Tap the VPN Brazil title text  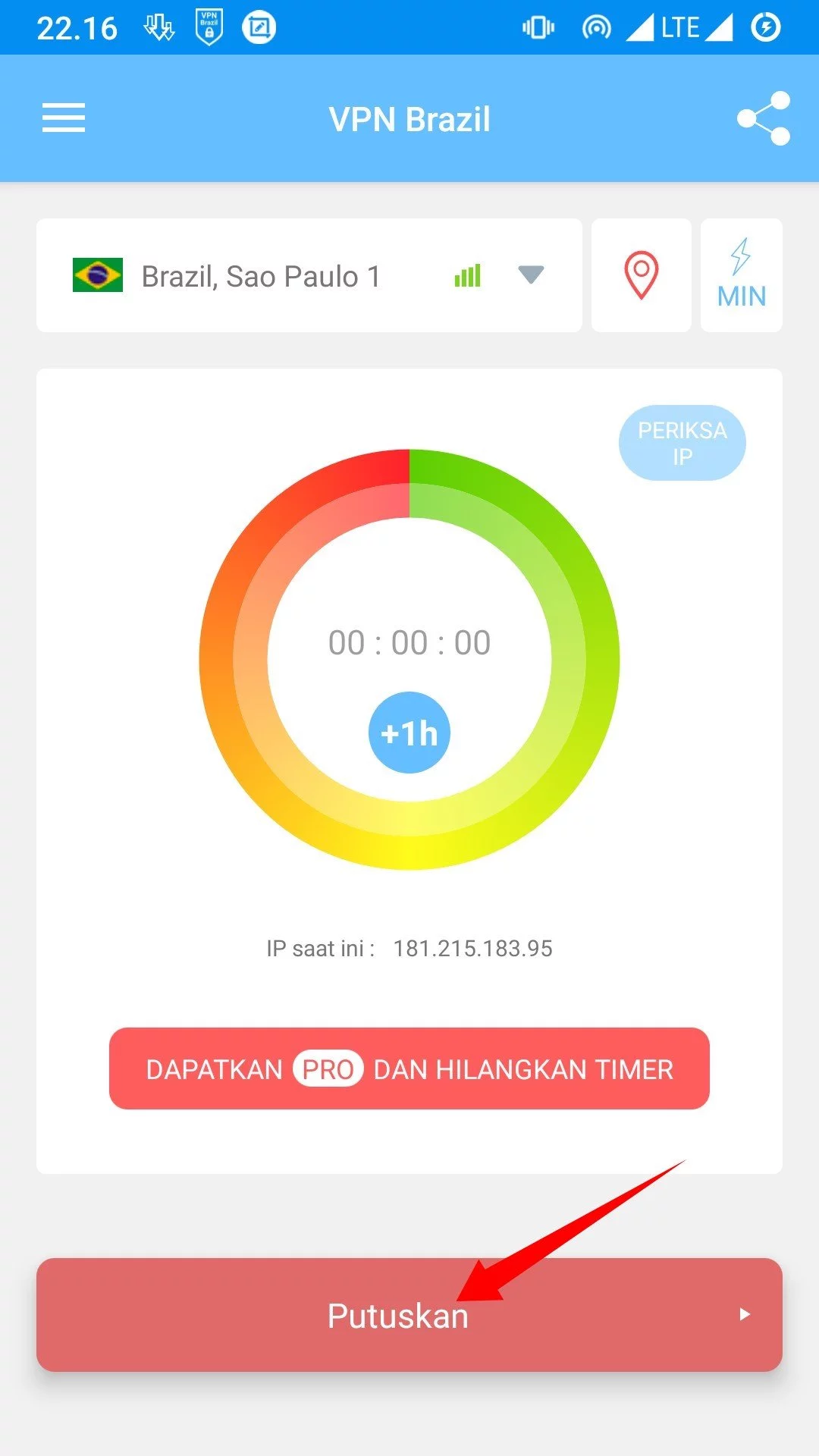tap(409, 118)
